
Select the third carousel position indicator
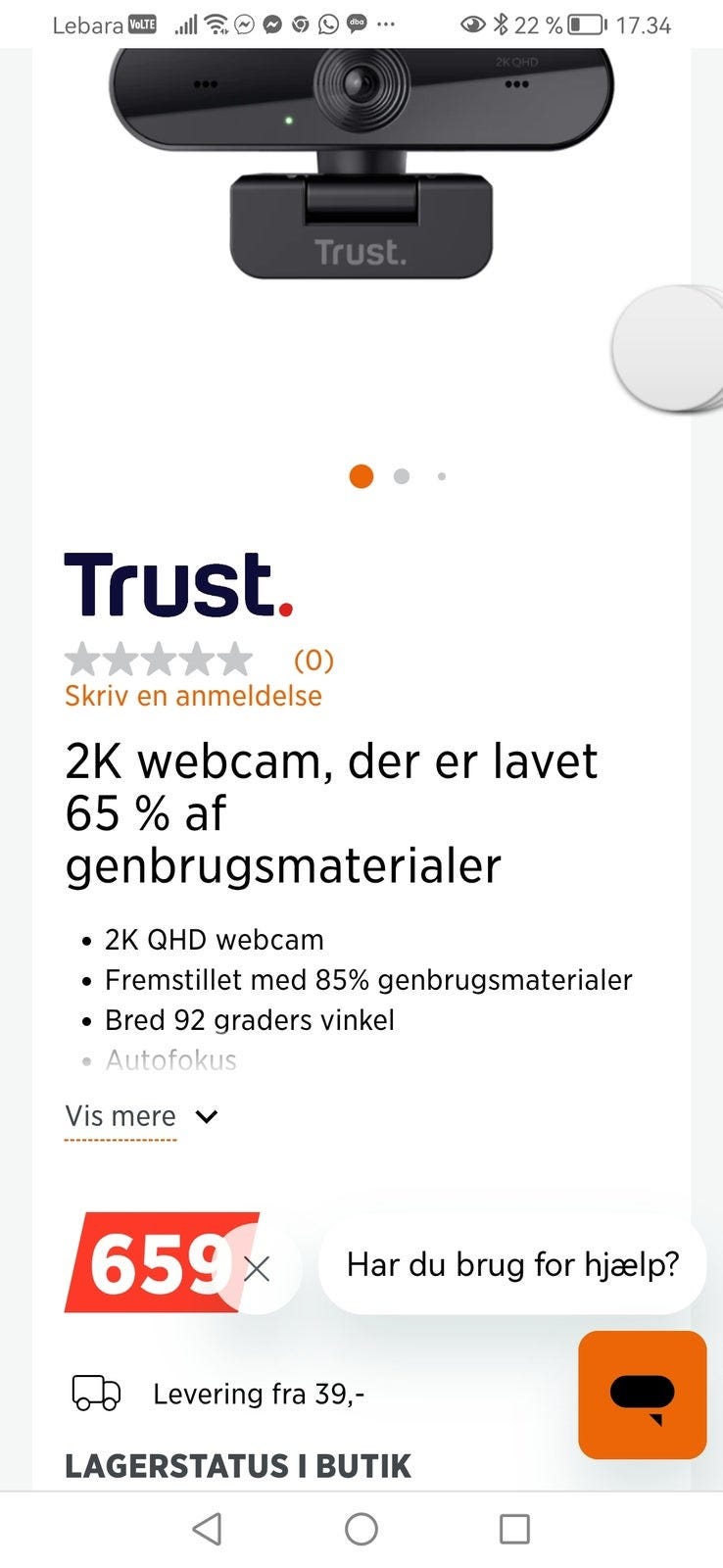pos(442,478)
